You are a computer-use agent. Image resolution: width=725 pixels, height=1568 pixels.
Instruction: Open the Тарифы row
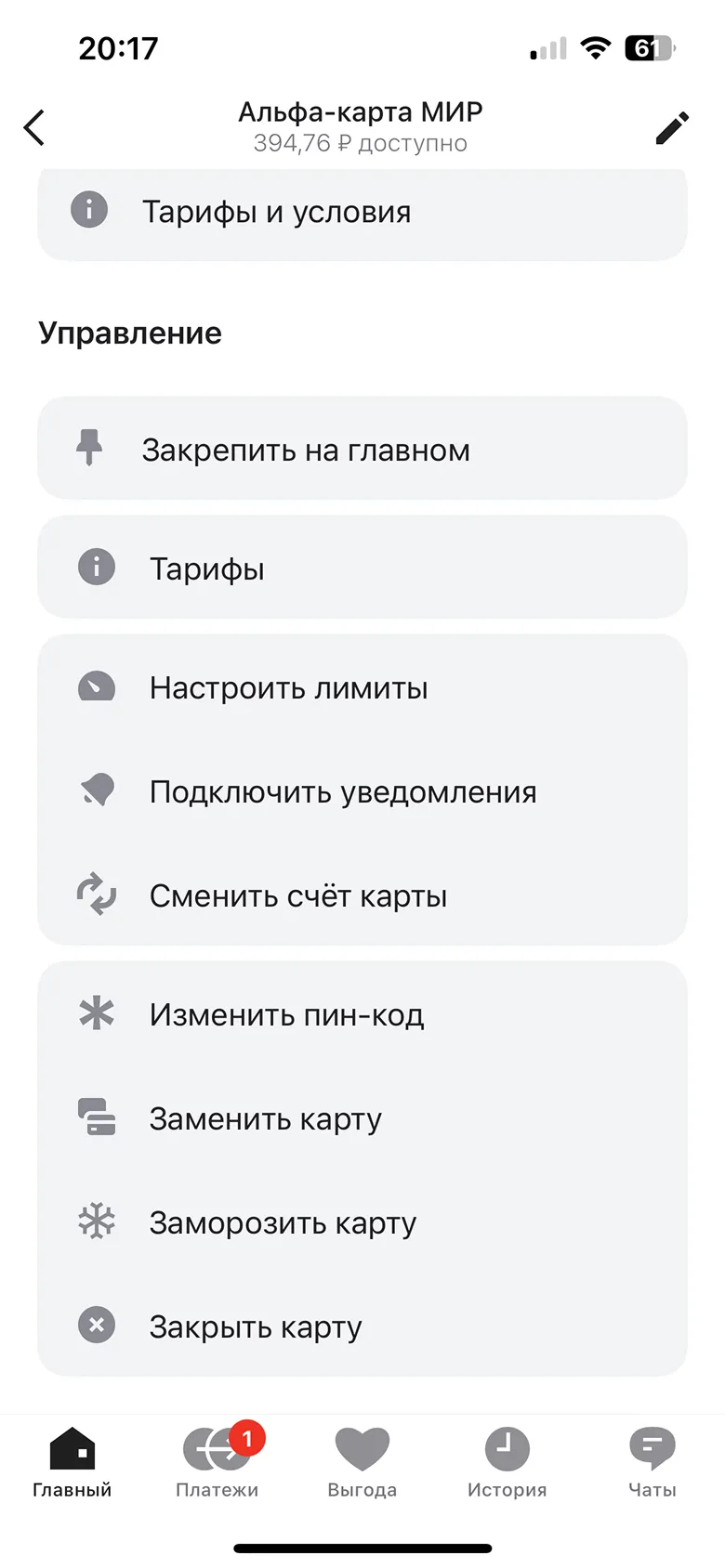(362, 568)
